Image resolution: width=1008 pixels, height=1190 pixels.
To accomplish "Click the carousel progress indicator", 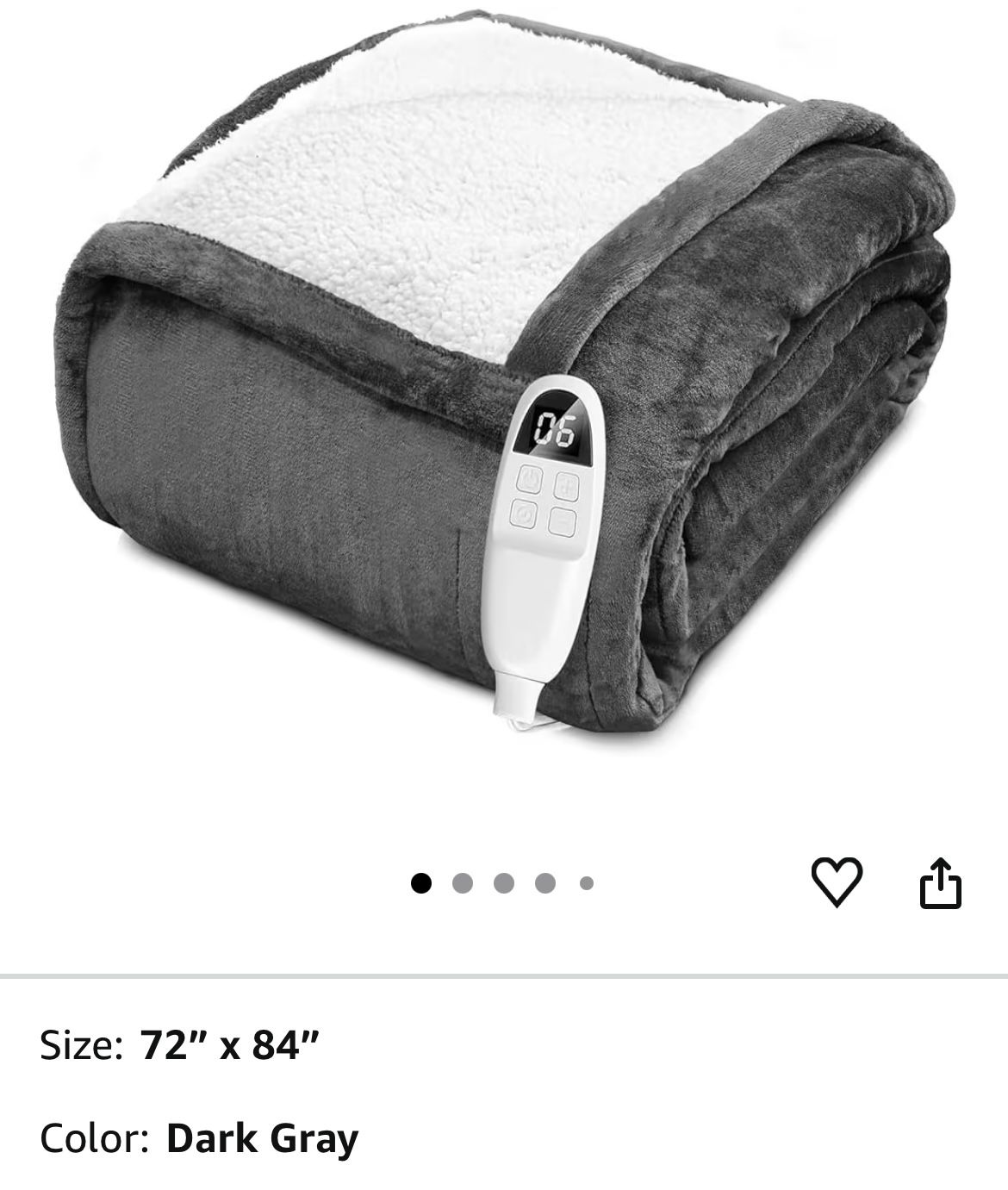I will coord(505,883).
